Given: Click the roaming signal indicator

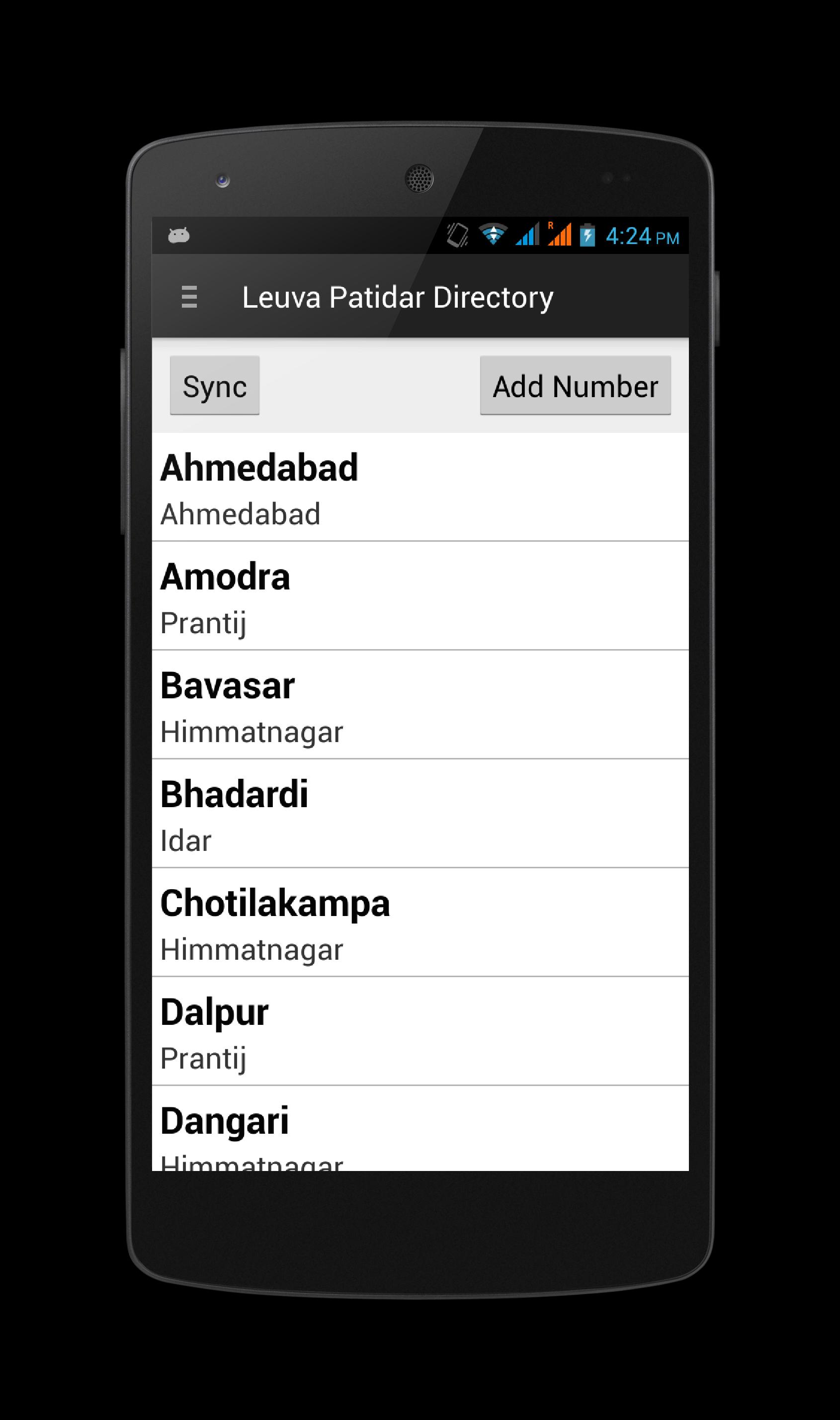Looking at the screenshot, I should (560, 234).
